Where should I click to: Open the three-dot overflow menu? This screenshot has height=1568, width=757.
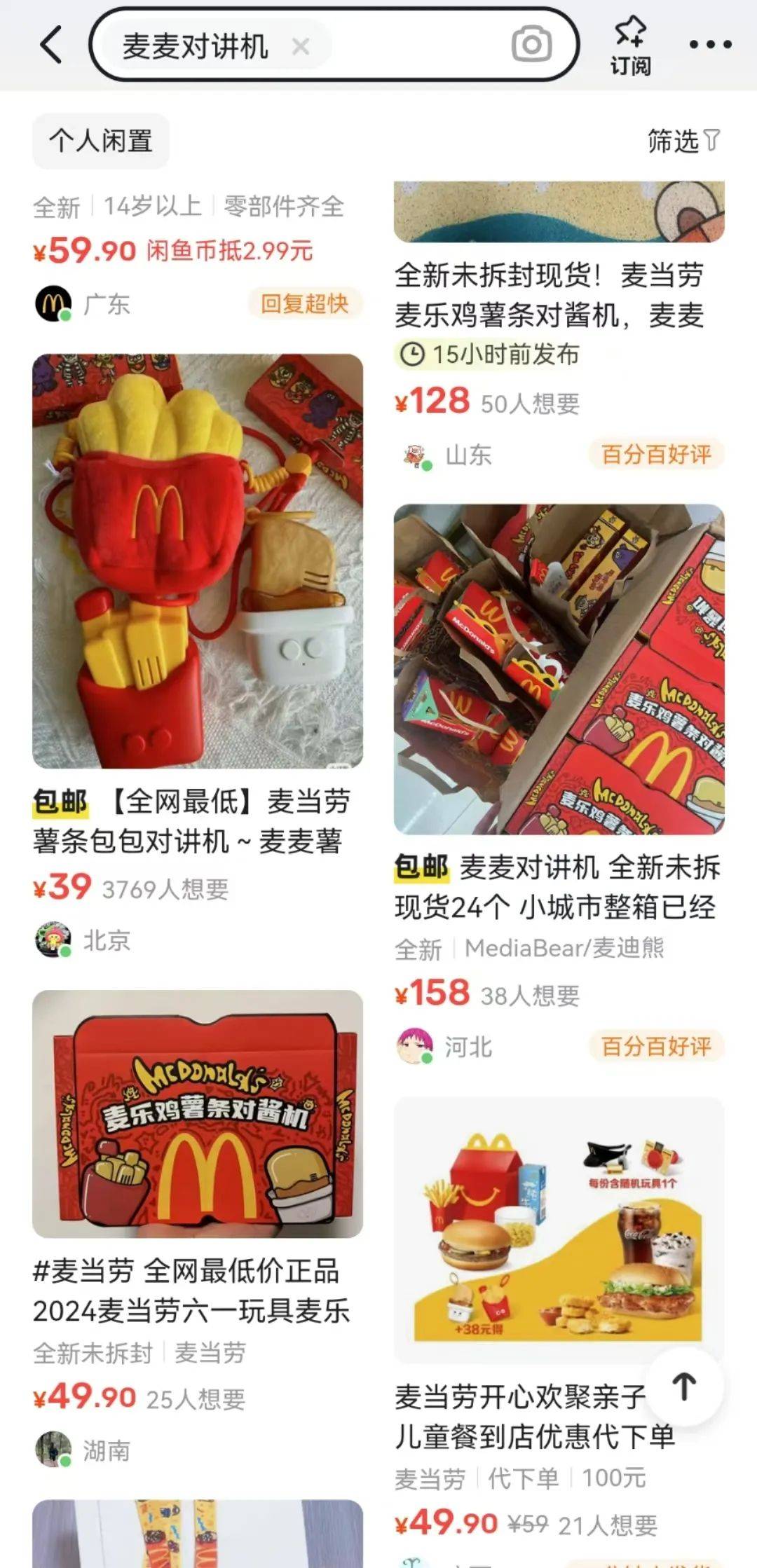[710, 45]
